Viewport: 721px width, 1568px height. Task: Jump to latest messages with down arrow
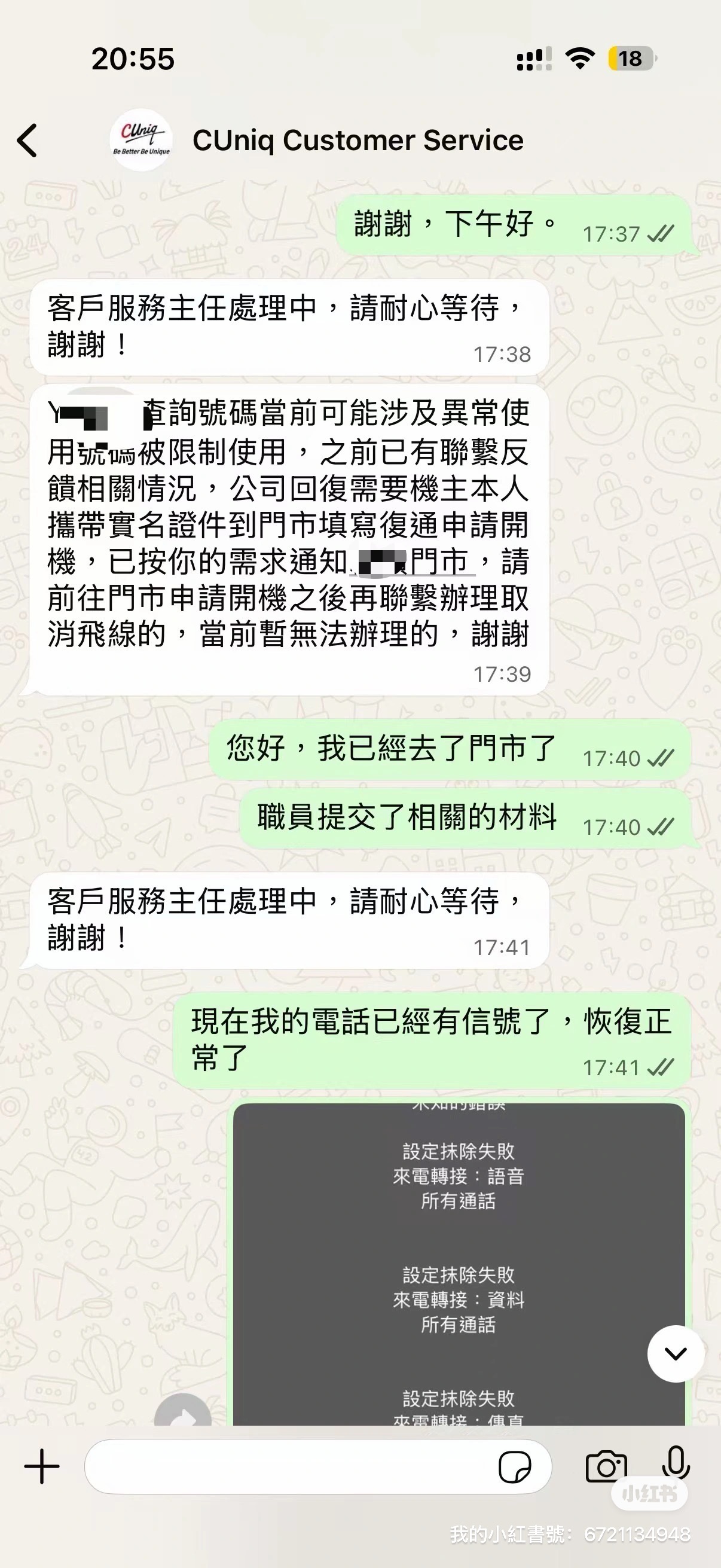tap(676, 1354)
